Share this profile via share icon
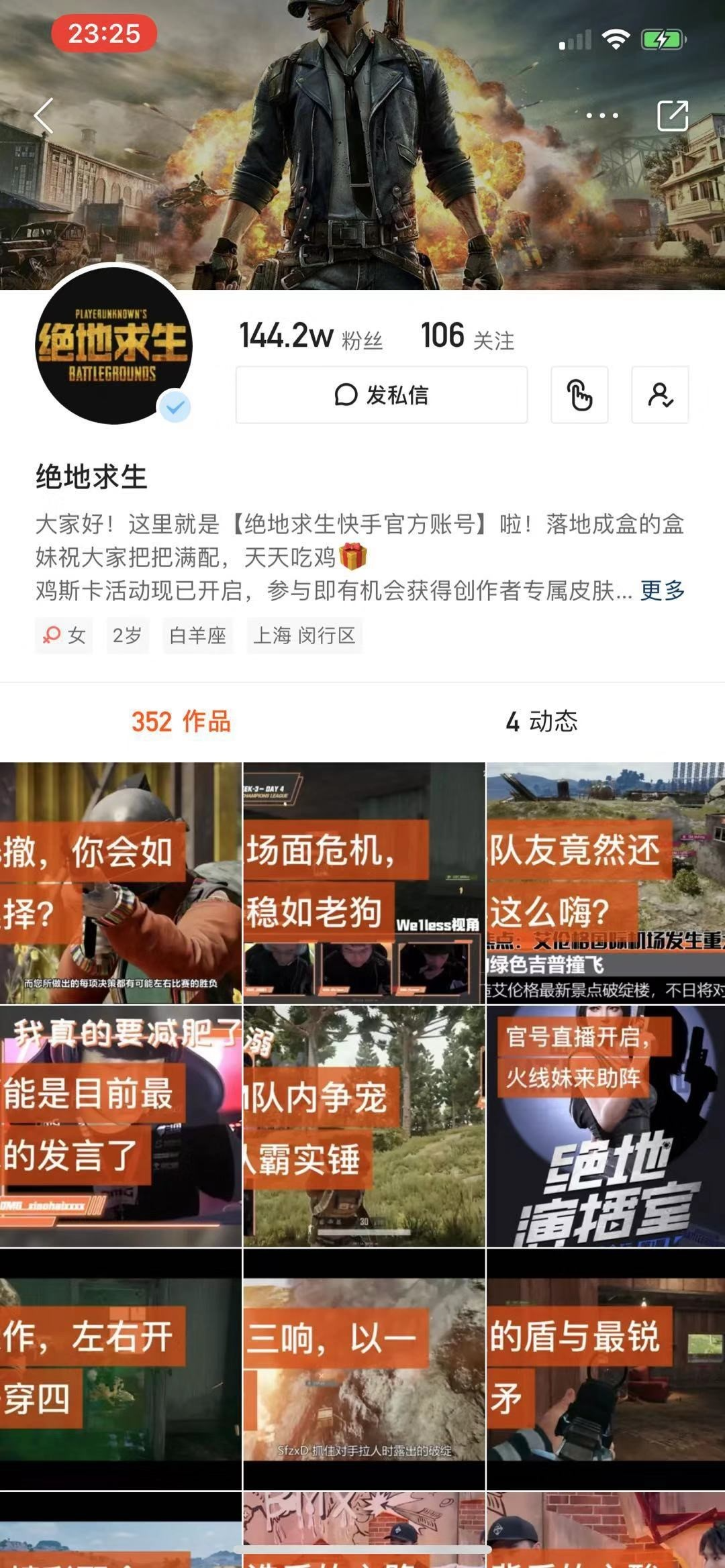Viewport: 725px width, 1568px height. coord(672,116)
